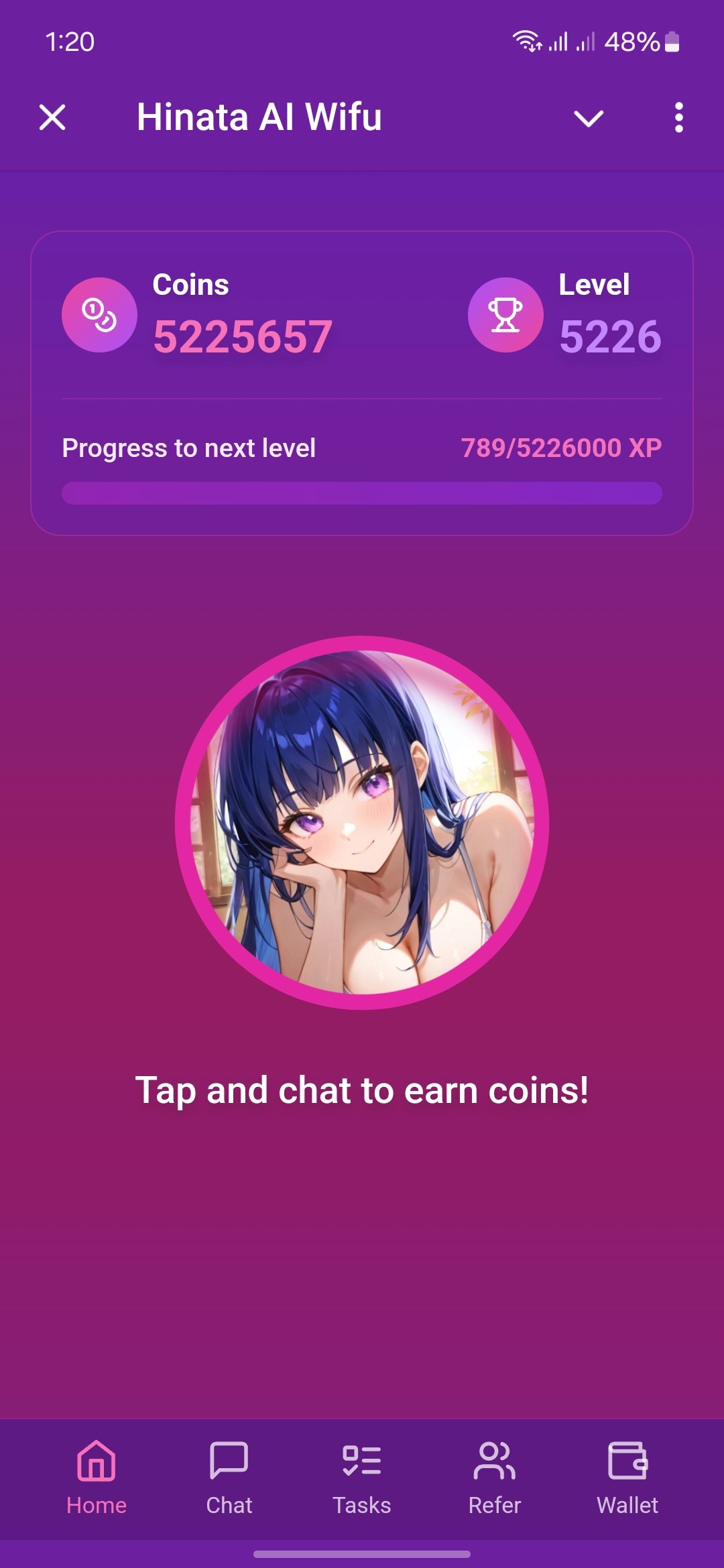Image resolution: width=724 pixels, height=1568 pixels.
Task: Open the three-dot overflow menu
Action: pos(678,118)
